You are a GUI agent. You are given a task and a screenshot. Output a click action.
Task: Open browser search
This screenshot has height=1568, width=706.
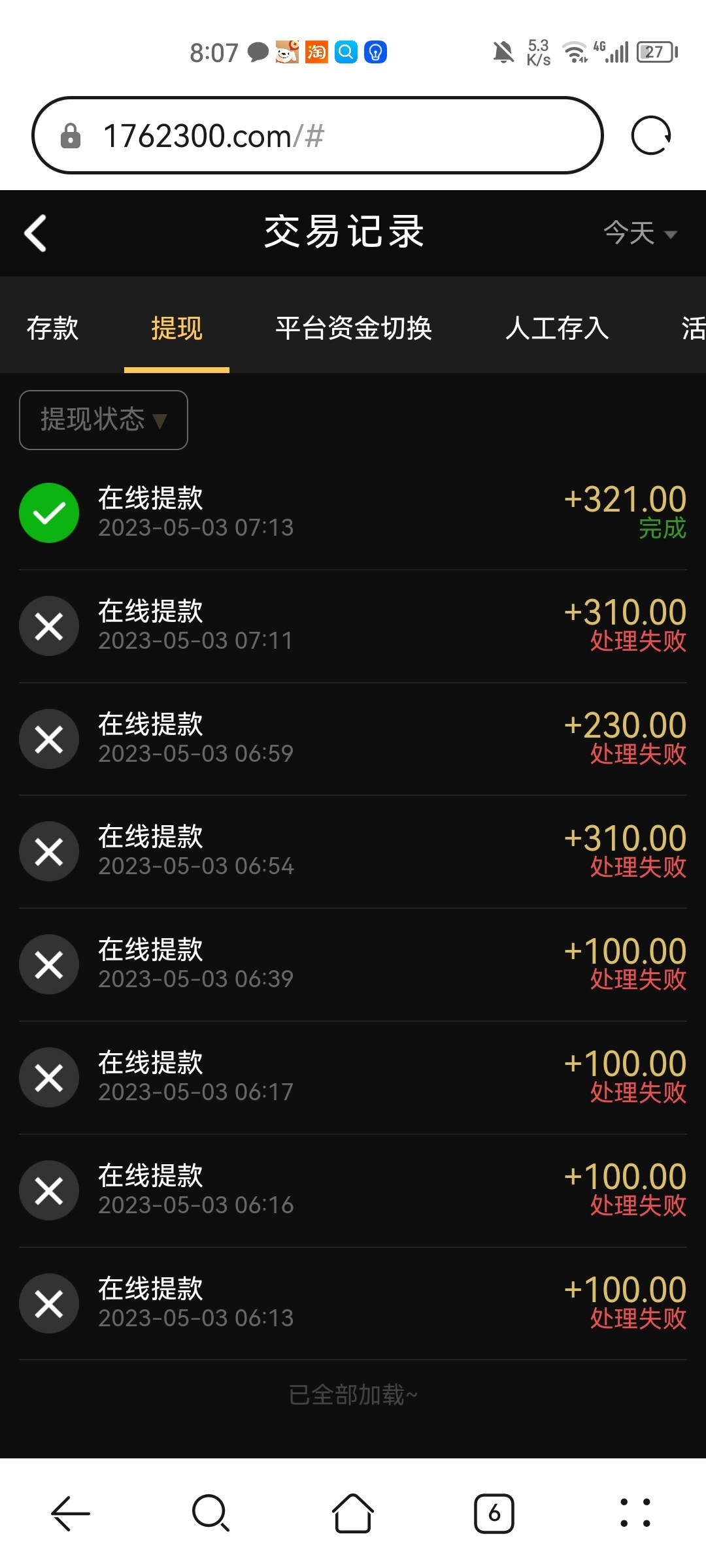pyautogui.click(x=212, y=1513)
